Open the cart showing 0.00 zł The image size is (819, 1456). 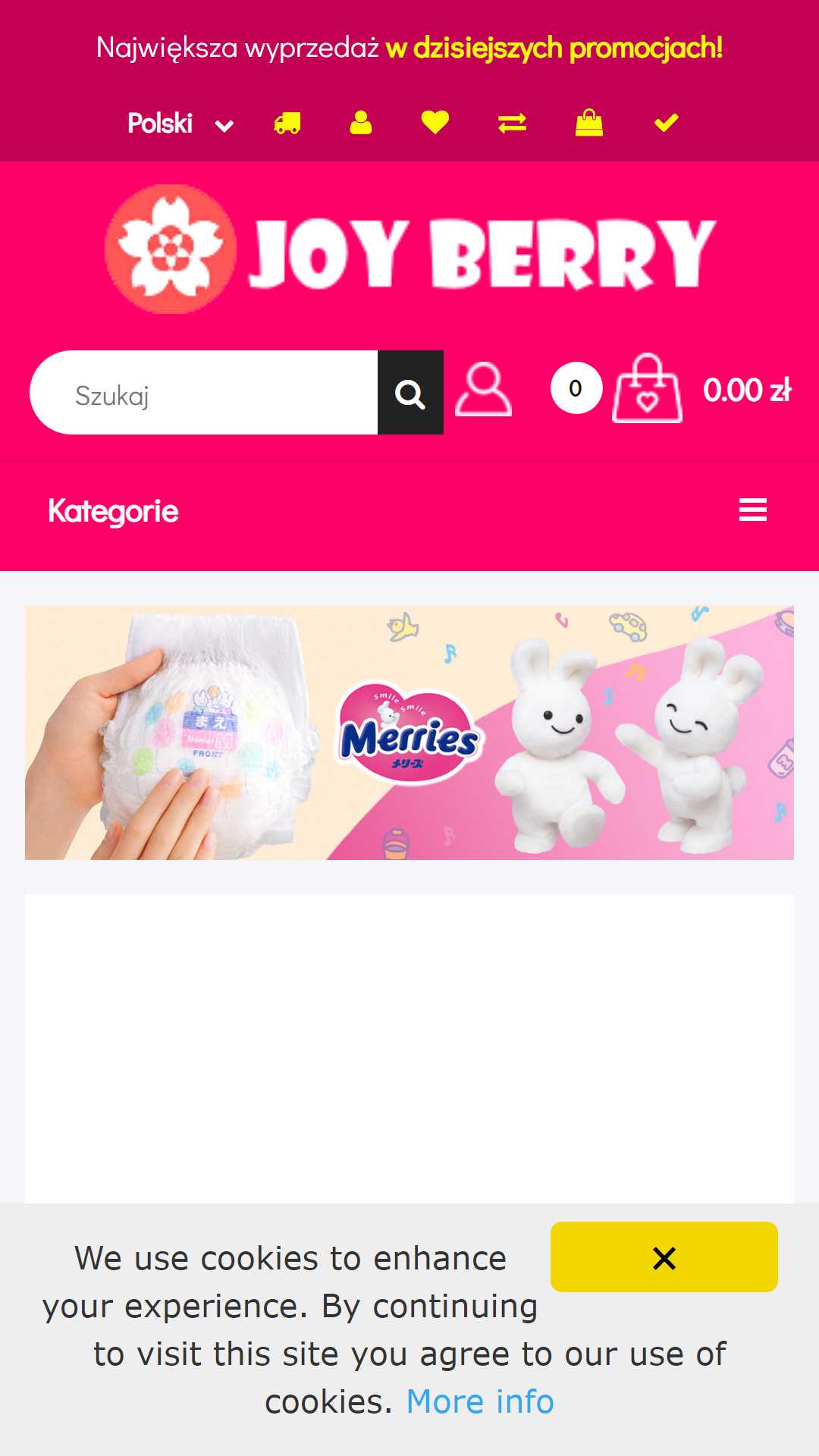pyautogui.click(x=671, y=389)
